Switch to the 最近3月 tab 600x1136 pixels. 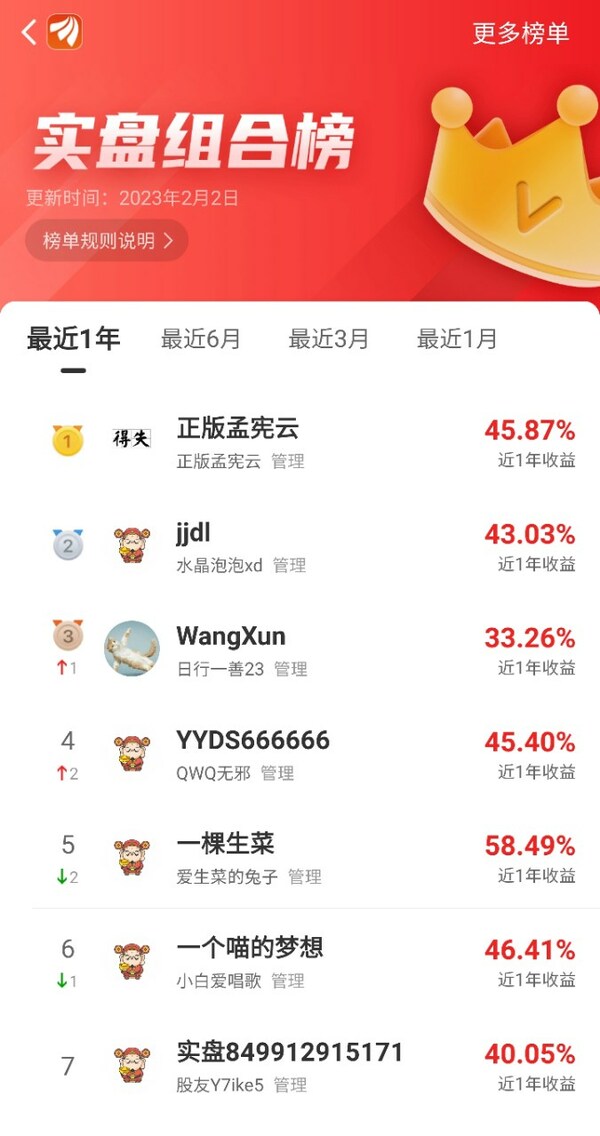tap(329, 339)
